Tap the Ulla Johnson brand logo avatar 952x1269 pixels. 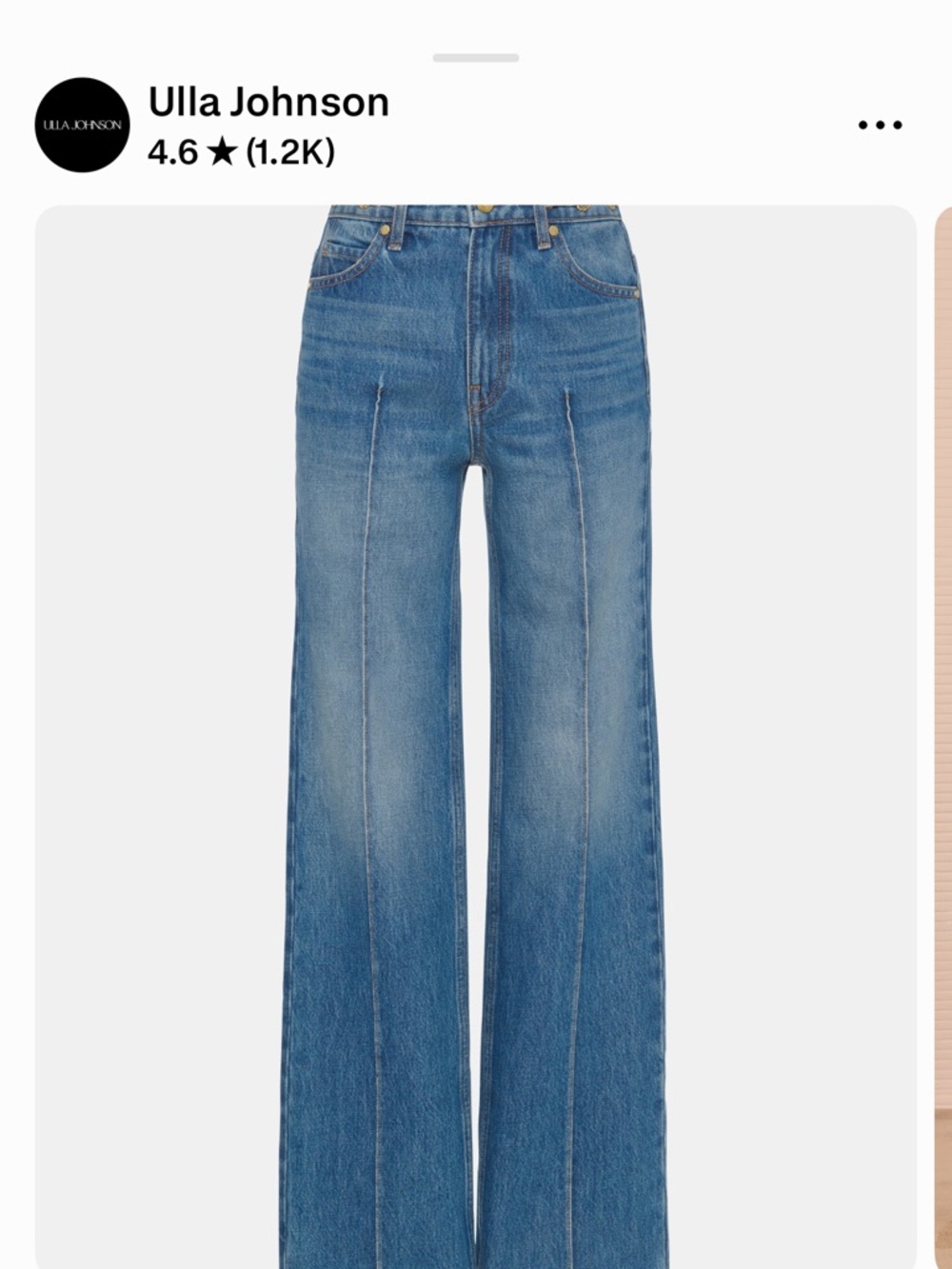pyautogui.click(x=81, y=122)
